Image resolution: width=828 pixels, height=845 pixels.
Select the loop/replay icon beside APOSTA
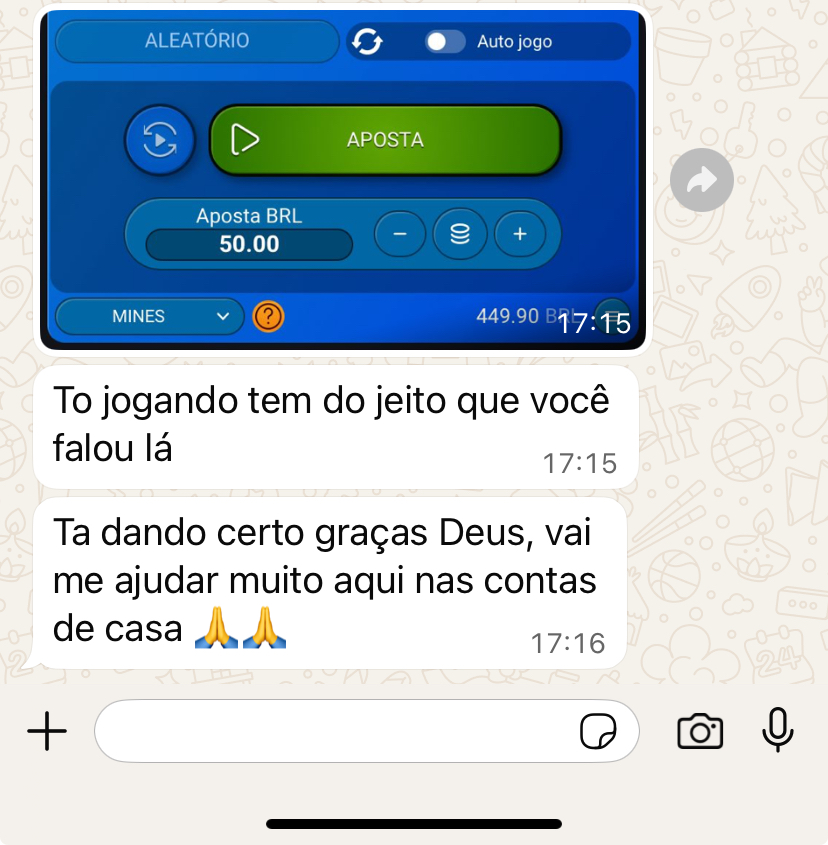point(159,140)
